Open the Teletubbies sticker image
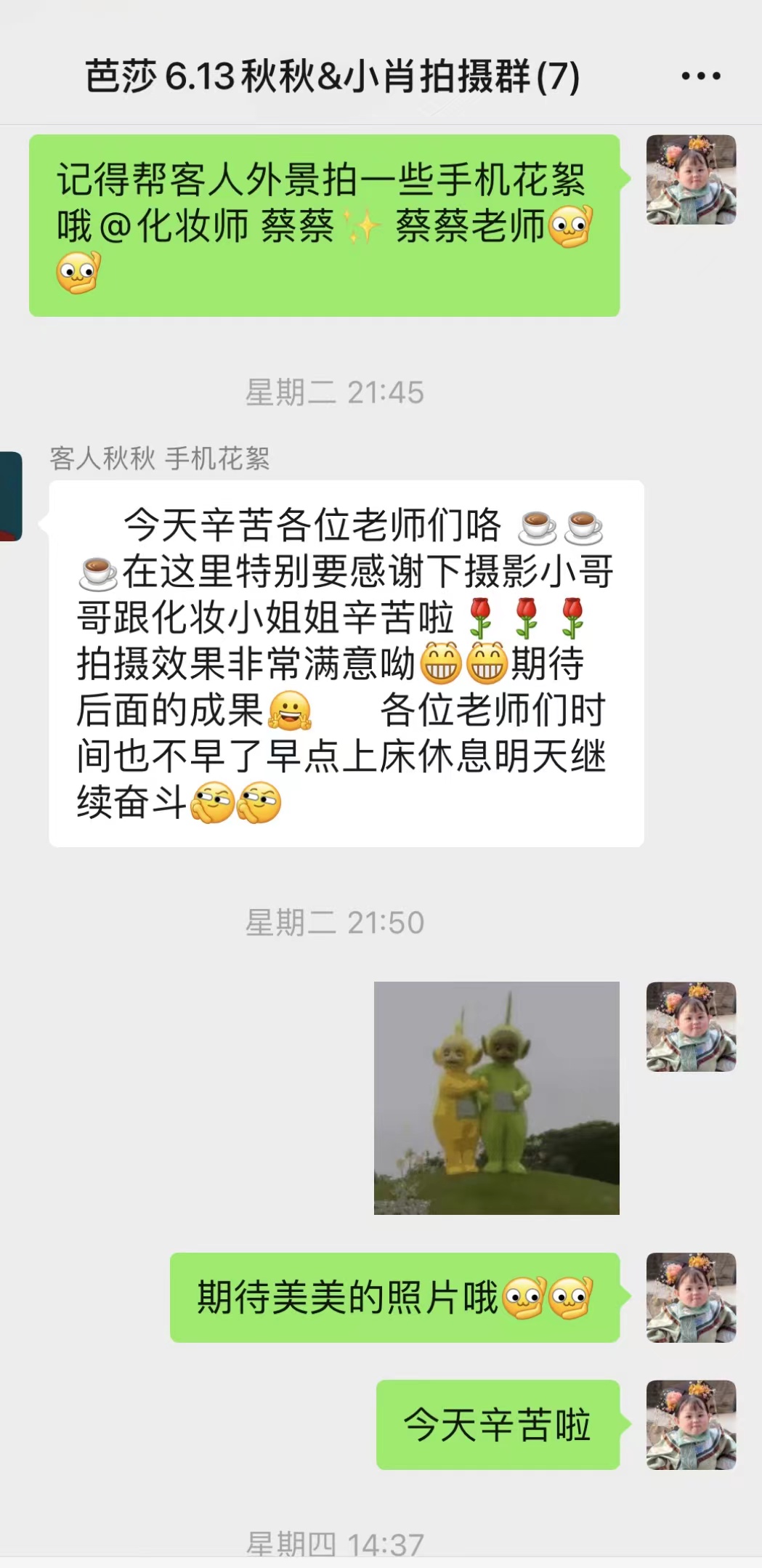This screenshot has width=762, height=1568. click(x=496, y=1098)
